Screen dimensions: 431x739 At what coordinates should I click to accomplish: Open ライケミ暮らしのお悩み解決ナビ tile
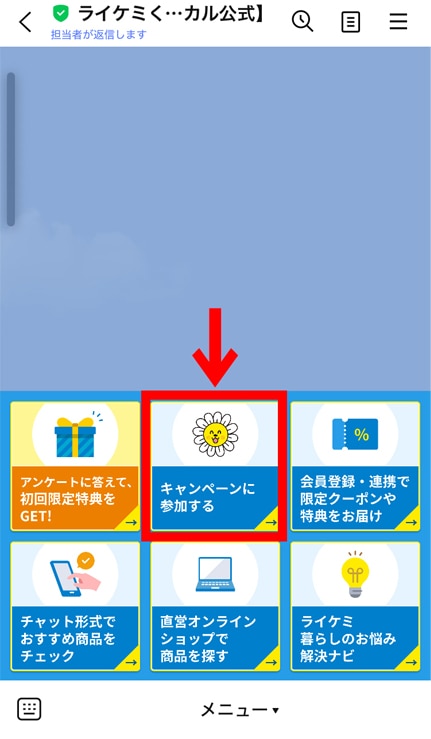click(355, 606)
